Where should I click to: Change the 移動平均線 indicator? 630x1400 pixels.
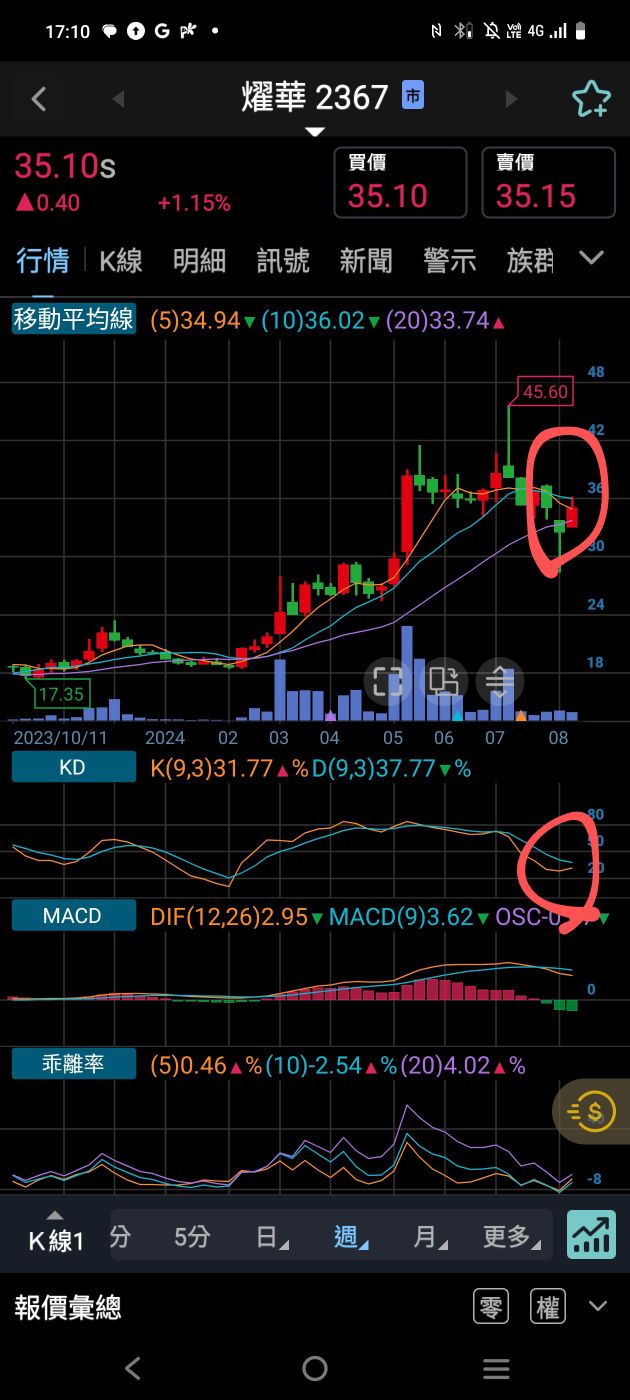coord(74,320)
